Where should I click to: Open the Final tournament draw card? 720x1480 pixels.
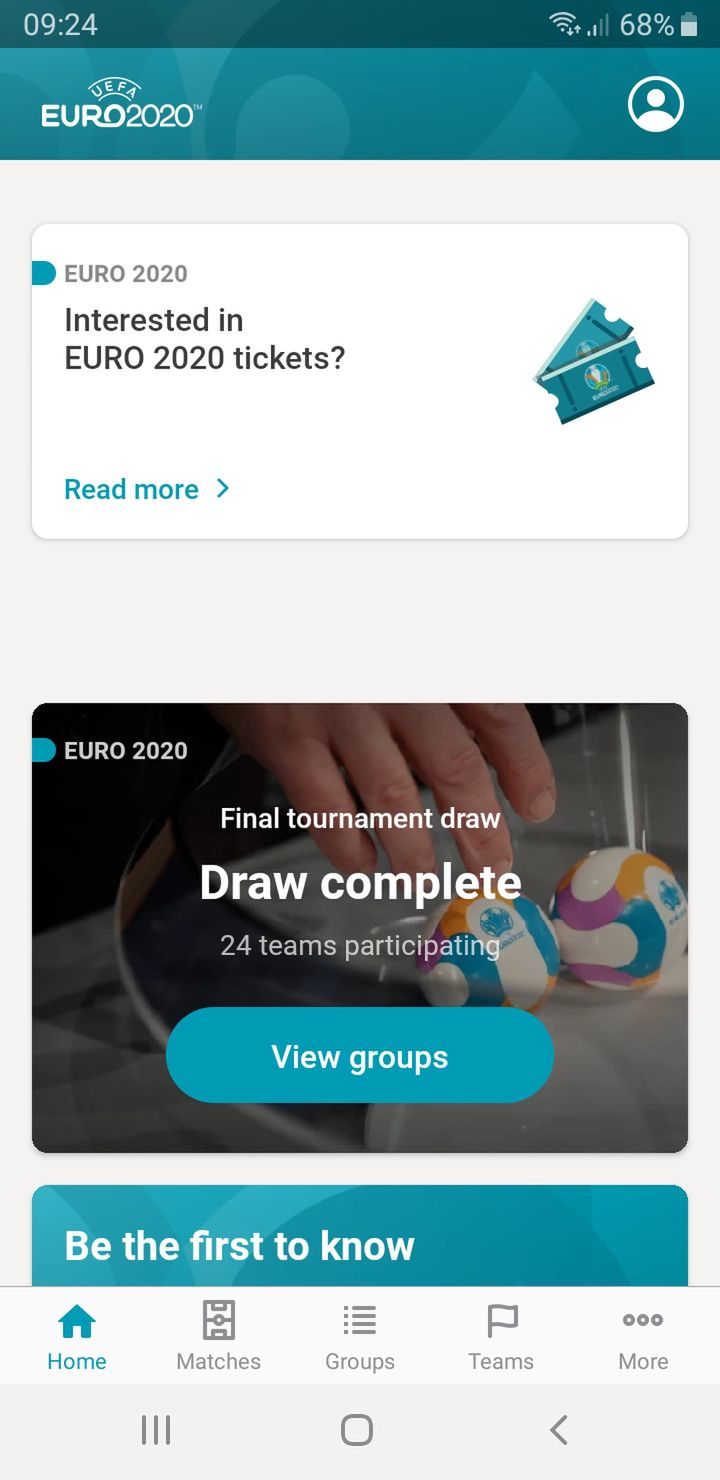(x=360, y=928)
